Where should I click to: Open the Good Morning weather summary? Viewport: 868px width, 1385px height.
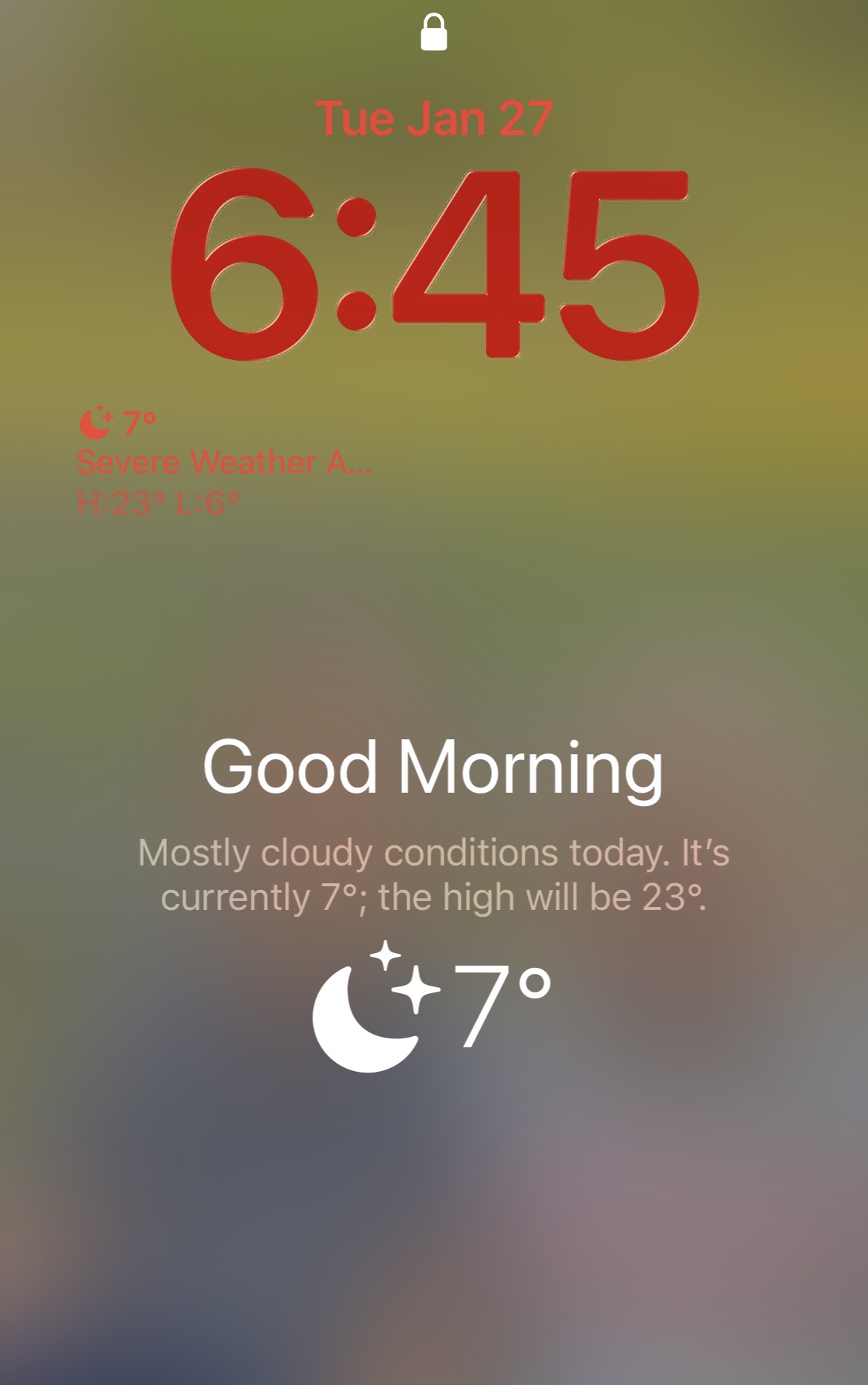[x=433, y=874]
